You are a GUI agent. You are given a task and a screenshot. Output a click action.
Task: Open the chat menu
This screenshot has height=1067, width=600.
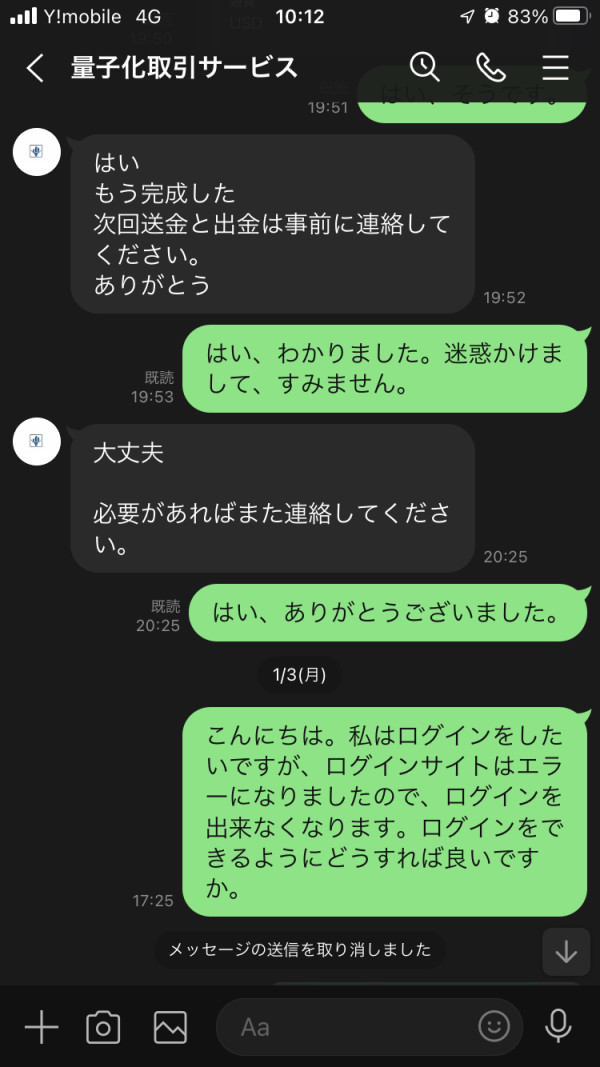coord(555,67)
